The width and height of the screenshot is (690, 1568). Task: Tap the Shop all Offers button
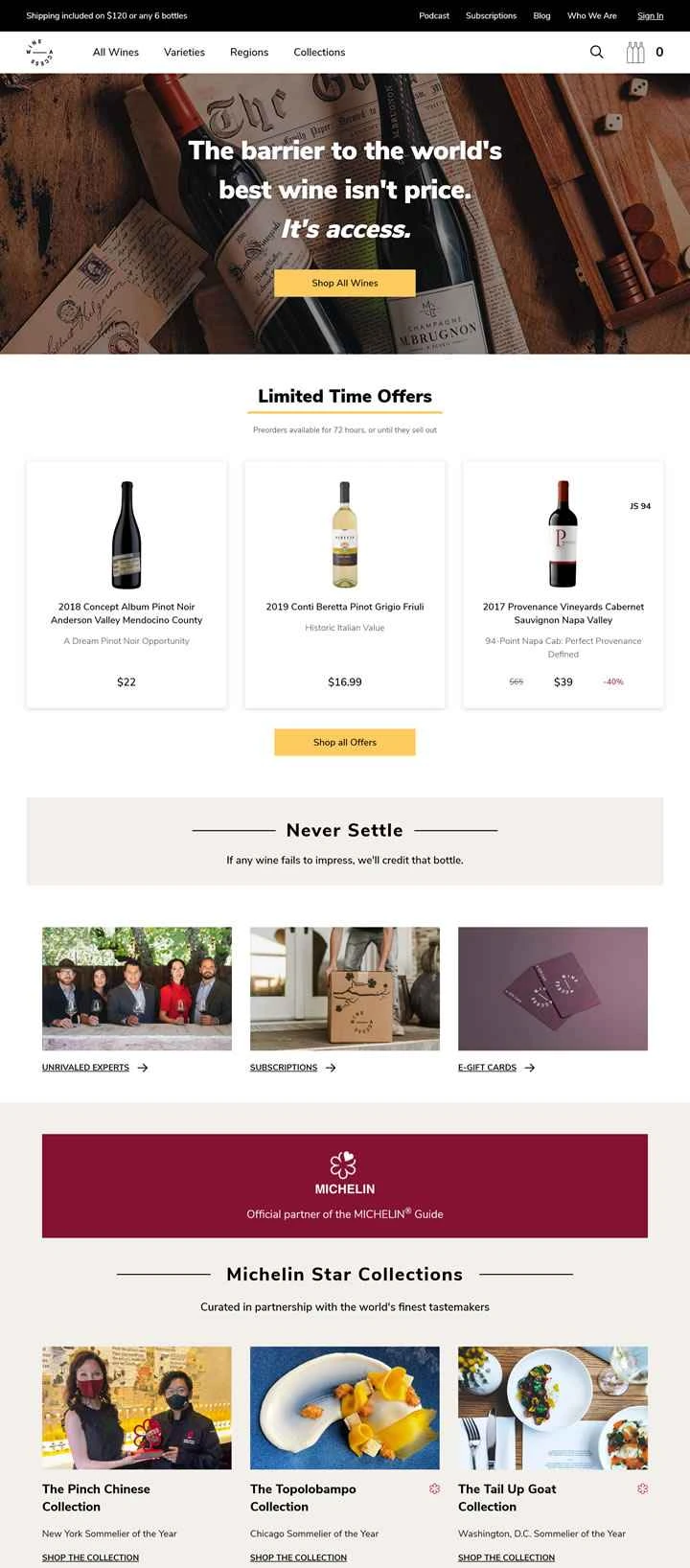pos(345,742)
